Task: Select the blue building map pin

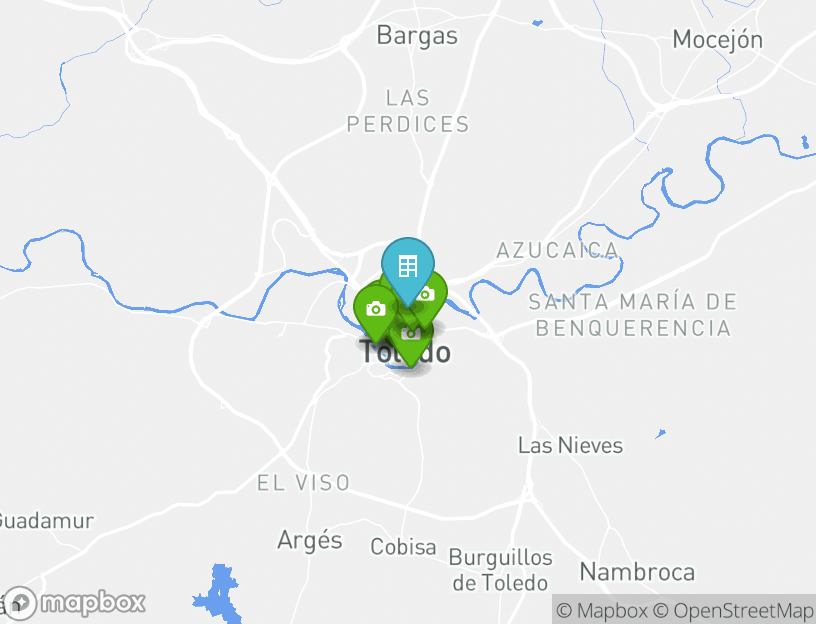Action: click(407, 267)
